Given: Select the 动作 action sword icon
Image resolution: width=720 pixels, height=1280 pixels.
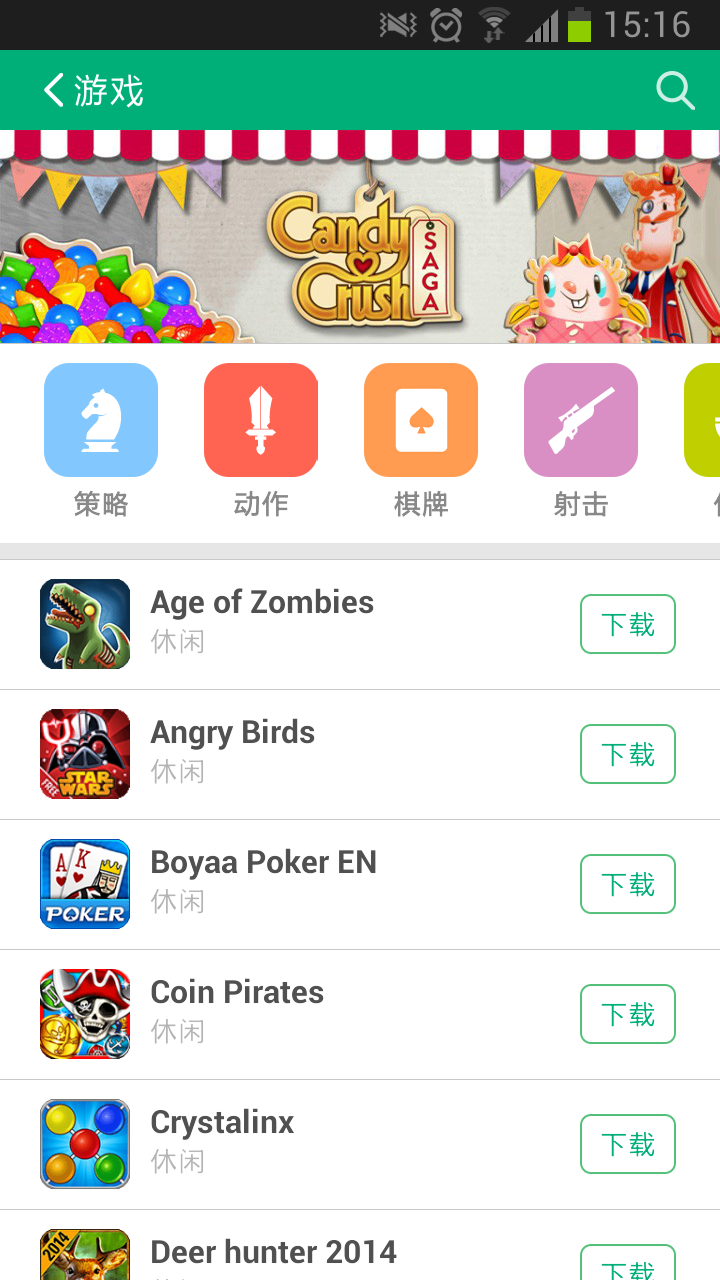Looking at the screenshot, I should 260,420.
